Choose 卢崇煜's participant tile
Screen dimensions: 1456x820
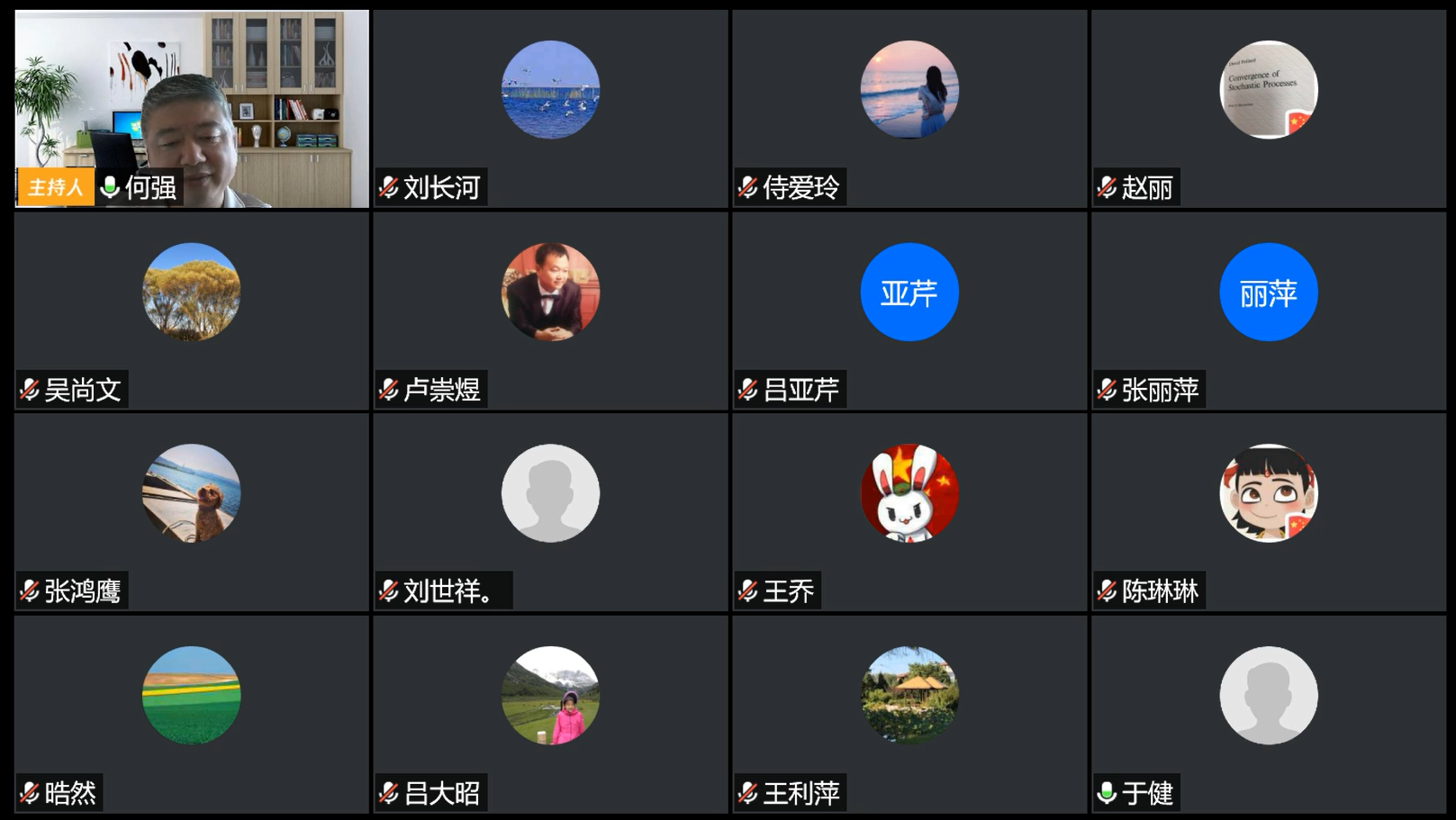pyautogui.click(x=550, y=311)
